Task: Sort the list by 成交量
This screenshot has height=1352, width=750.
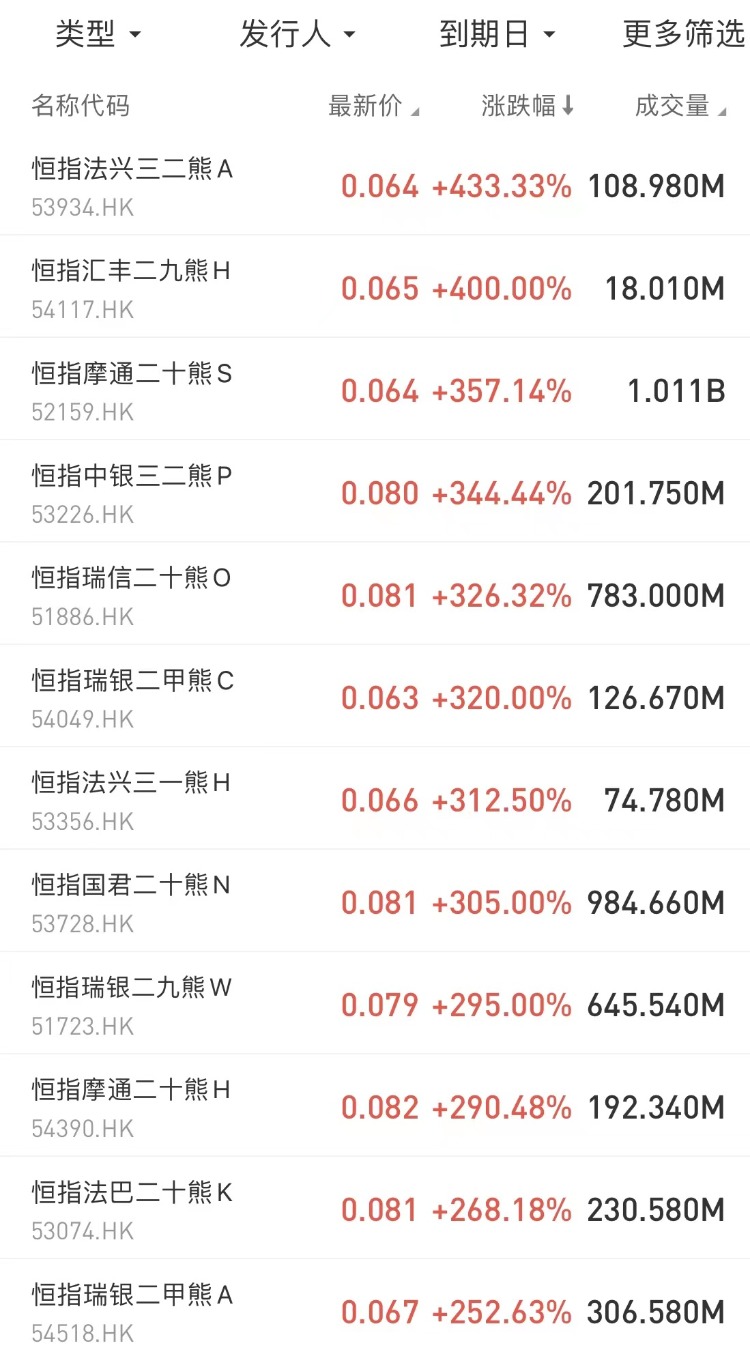Action: [680, 106]
